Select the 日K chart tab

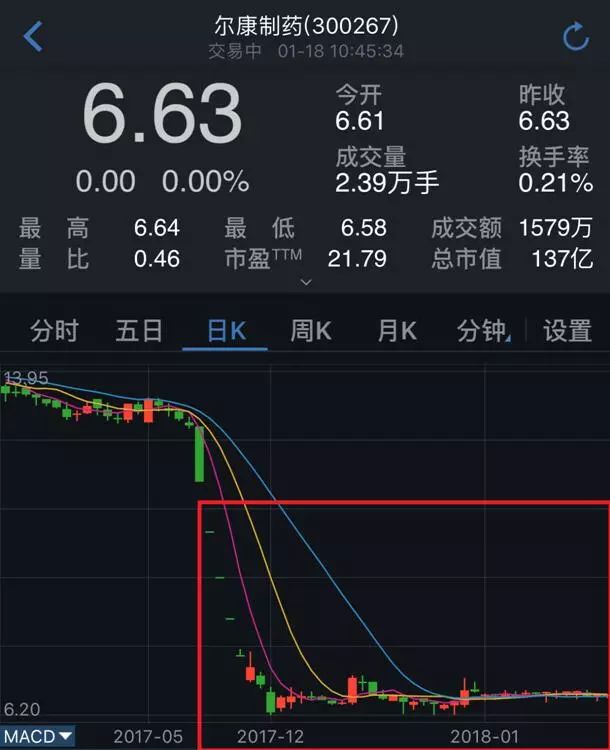pos(225,331)
